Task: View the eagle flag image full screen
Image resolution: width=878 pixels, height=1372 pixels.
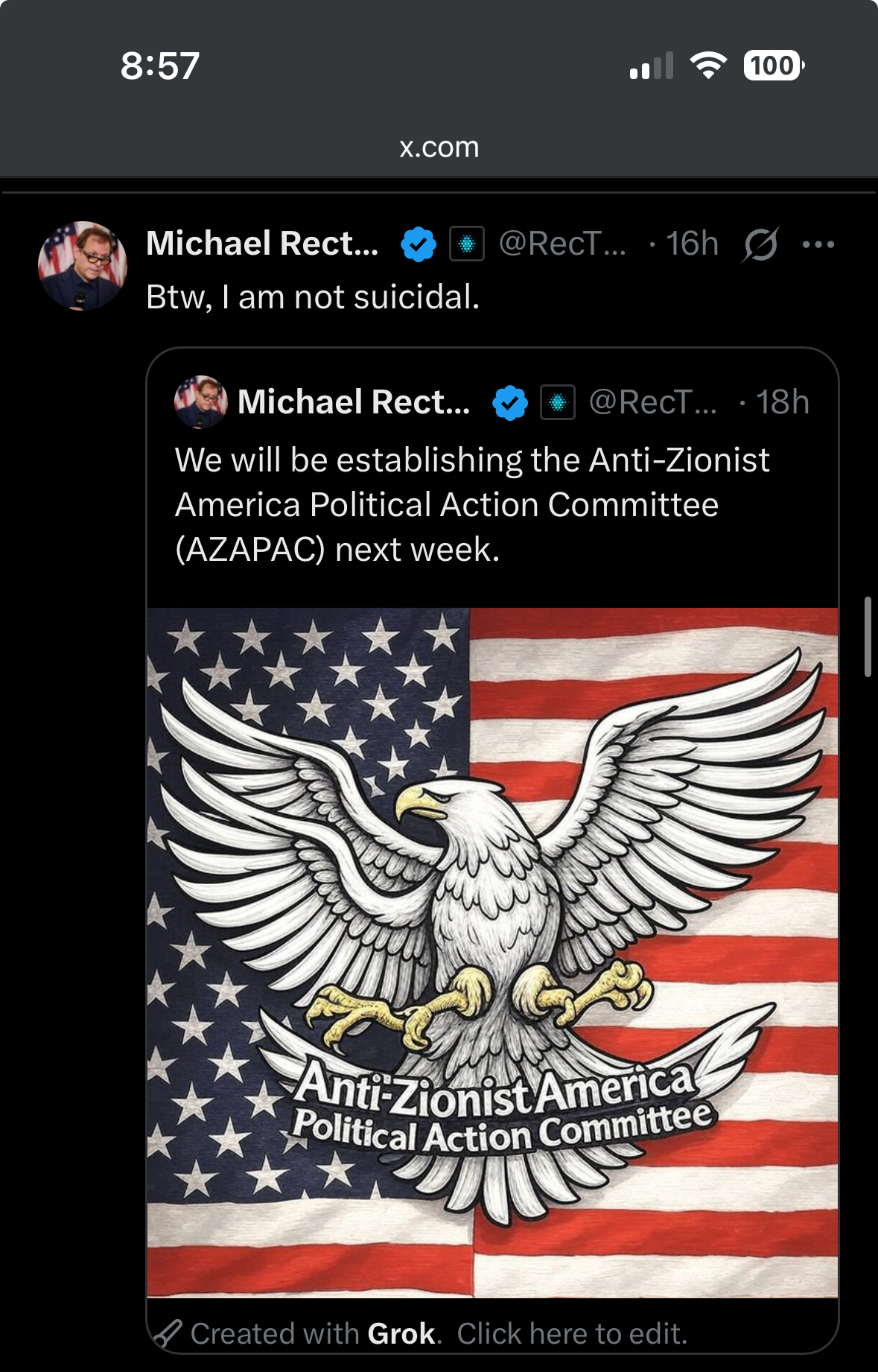Action: pos(492,952)
